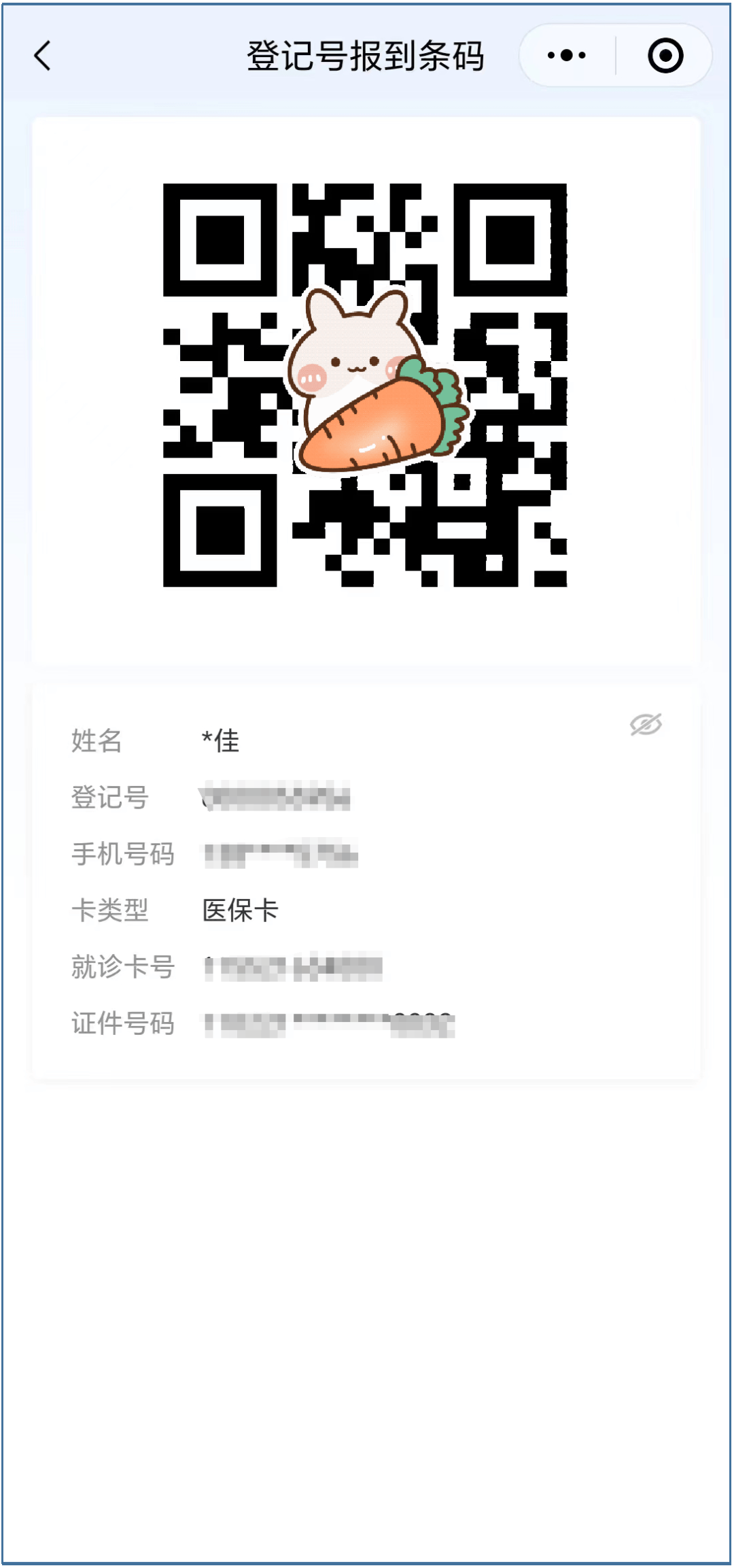The image size is (734, 1568).
Task: Open the mini program more options menu
Action: tap(567, 56)
